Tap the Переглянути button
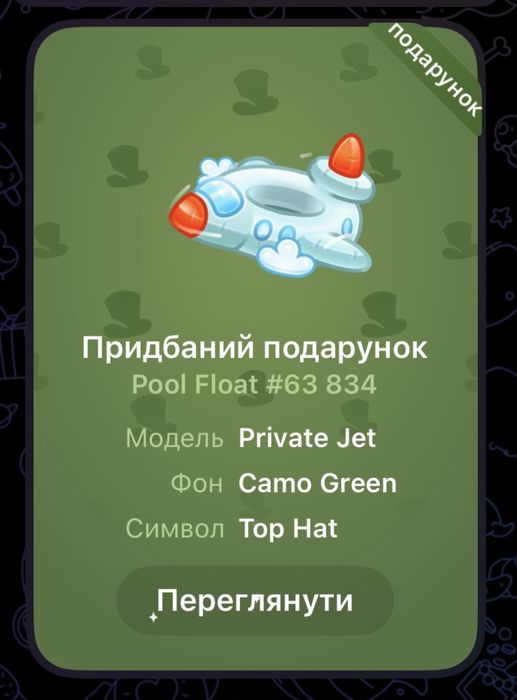The width and height of the screenshot is (517, 700). [255, 600]
